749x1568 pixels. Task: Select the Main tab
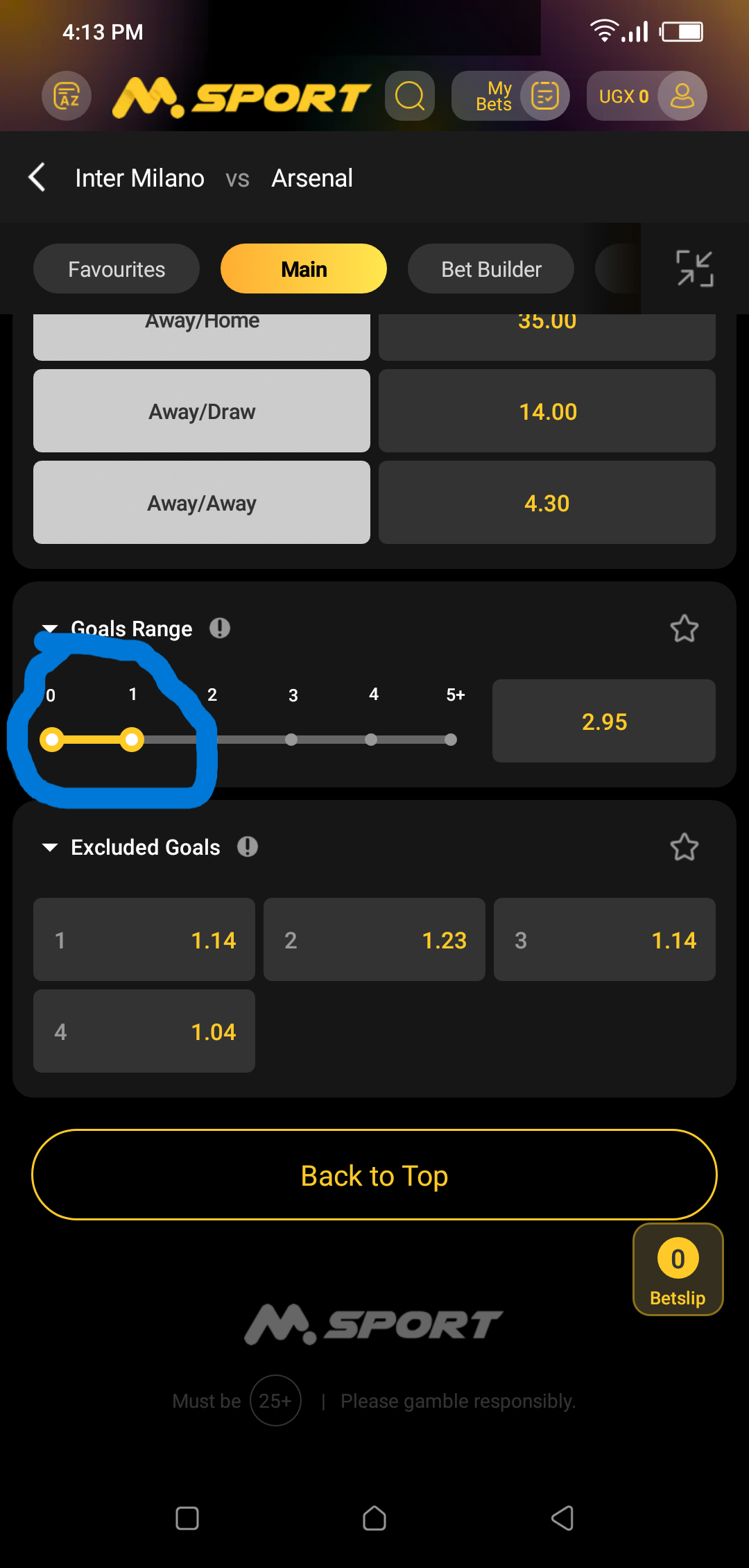tap(304, 269)
